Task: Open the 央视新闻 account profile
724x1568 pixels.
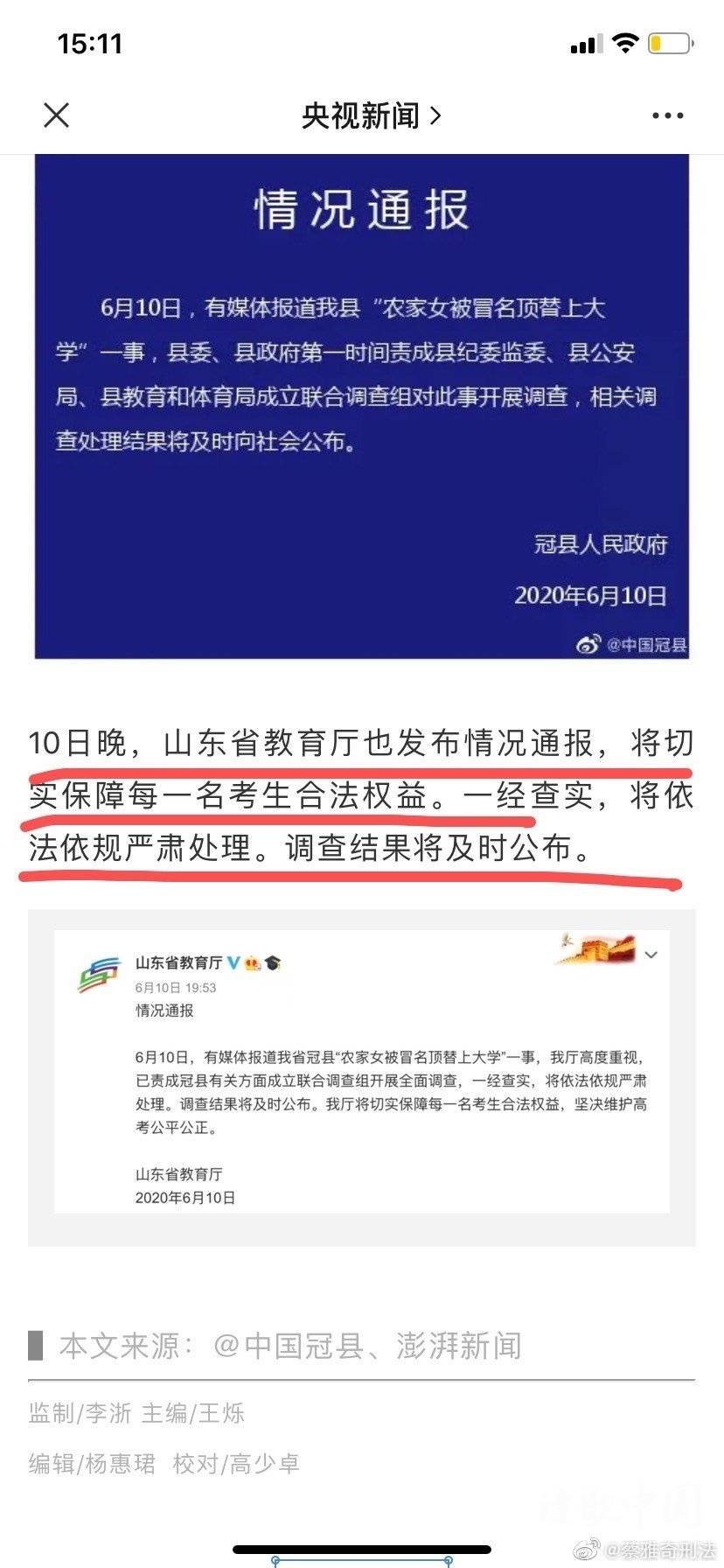Action: pyautogui.click(x=370, y=115)
